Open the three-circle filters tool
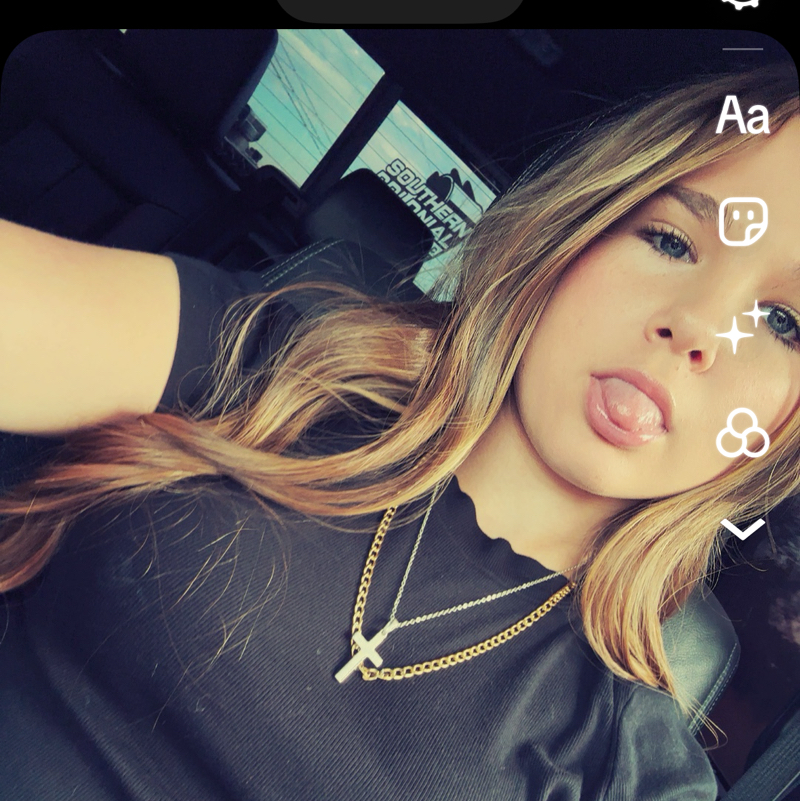The height and width of the screenshot is (801, 800). click(743, 433)
